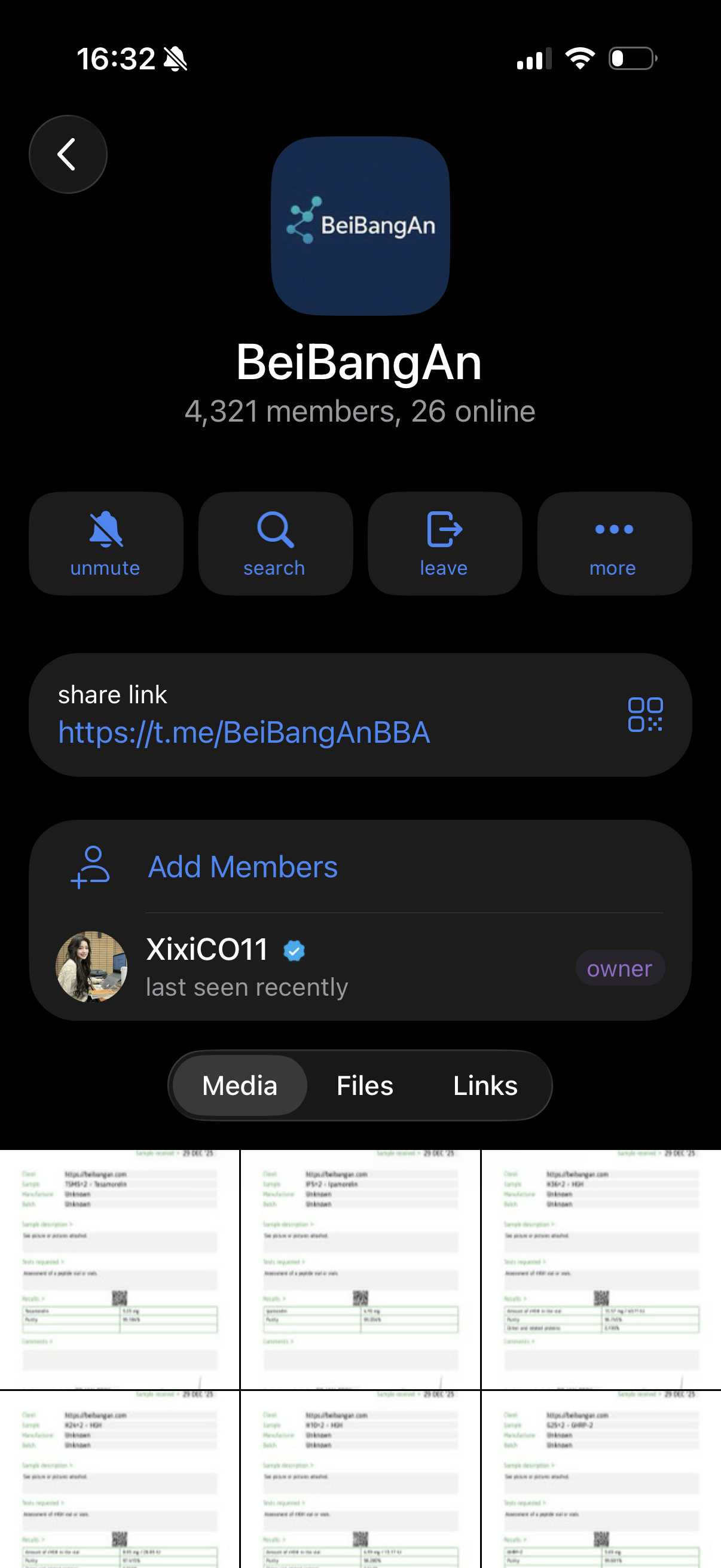
Task: Switch to the Files tab
Action: pyautogui.click(x=365, y=1085)
